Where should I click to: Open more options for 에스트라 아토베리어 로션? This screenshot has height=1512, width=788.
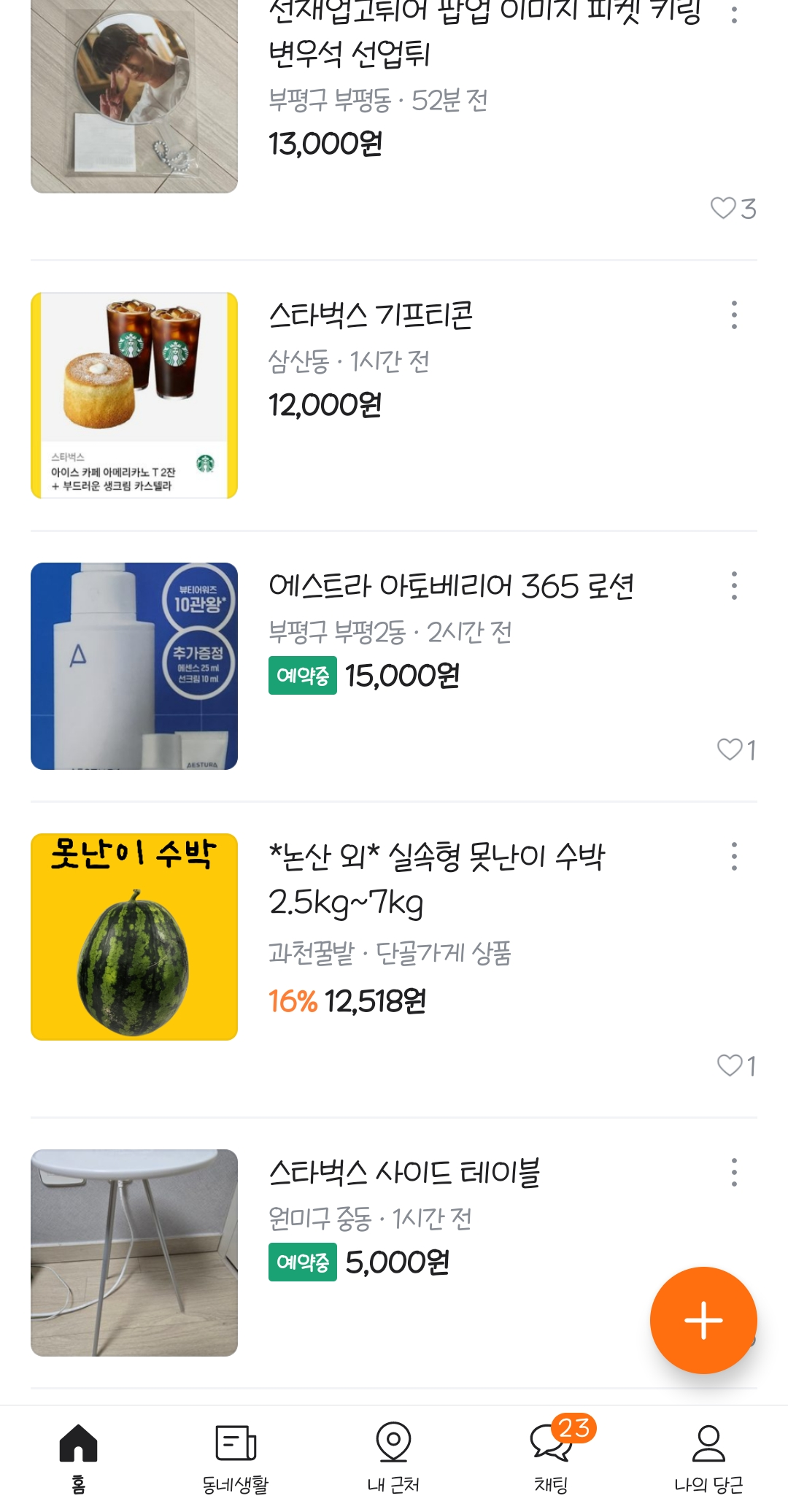pos(734,586)
